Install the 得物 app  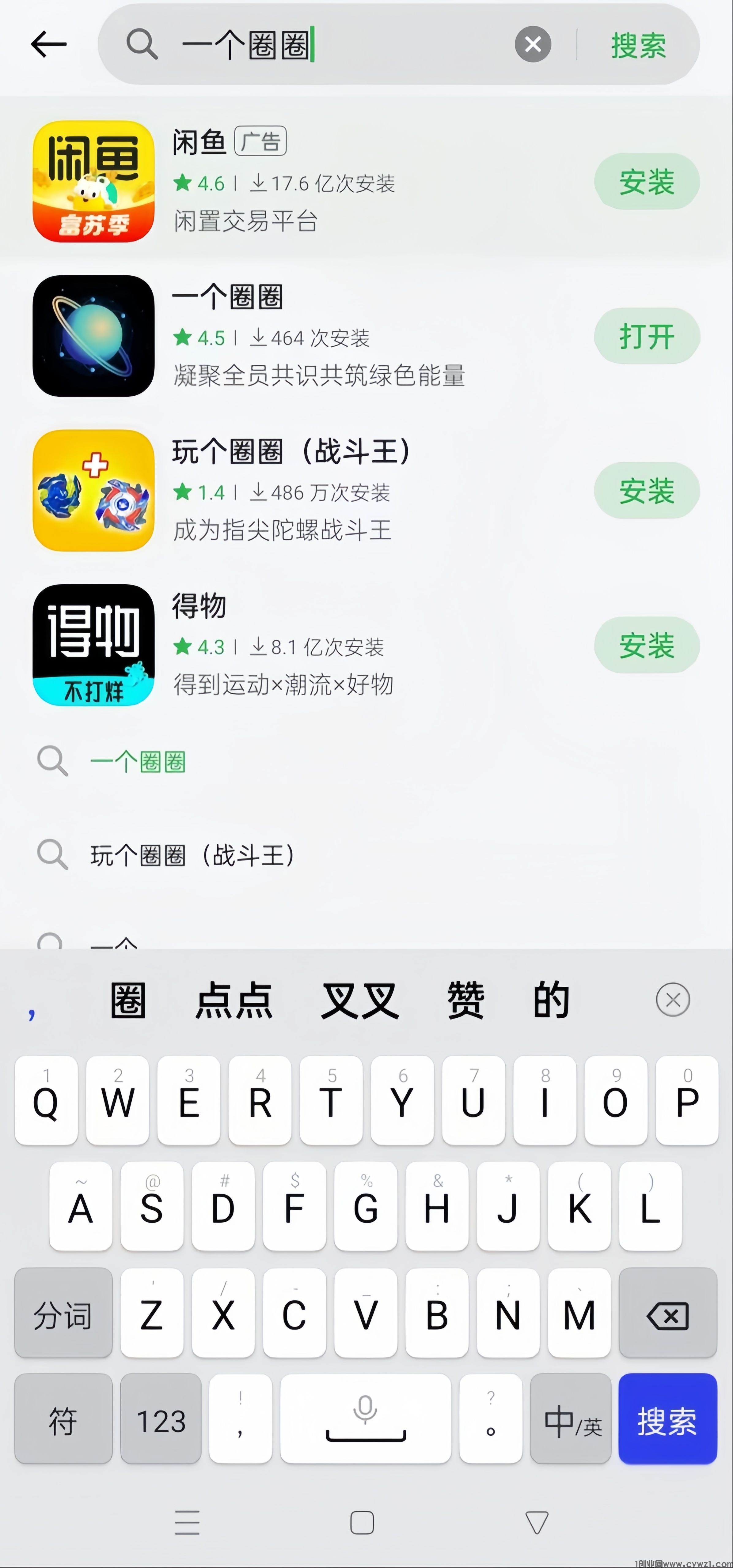[x=646, y=645]
